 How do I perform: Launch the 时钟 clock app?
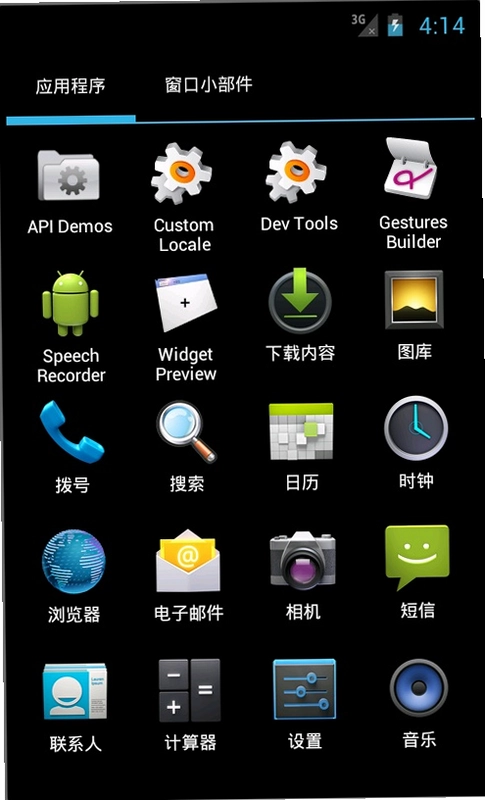[416, 443]
